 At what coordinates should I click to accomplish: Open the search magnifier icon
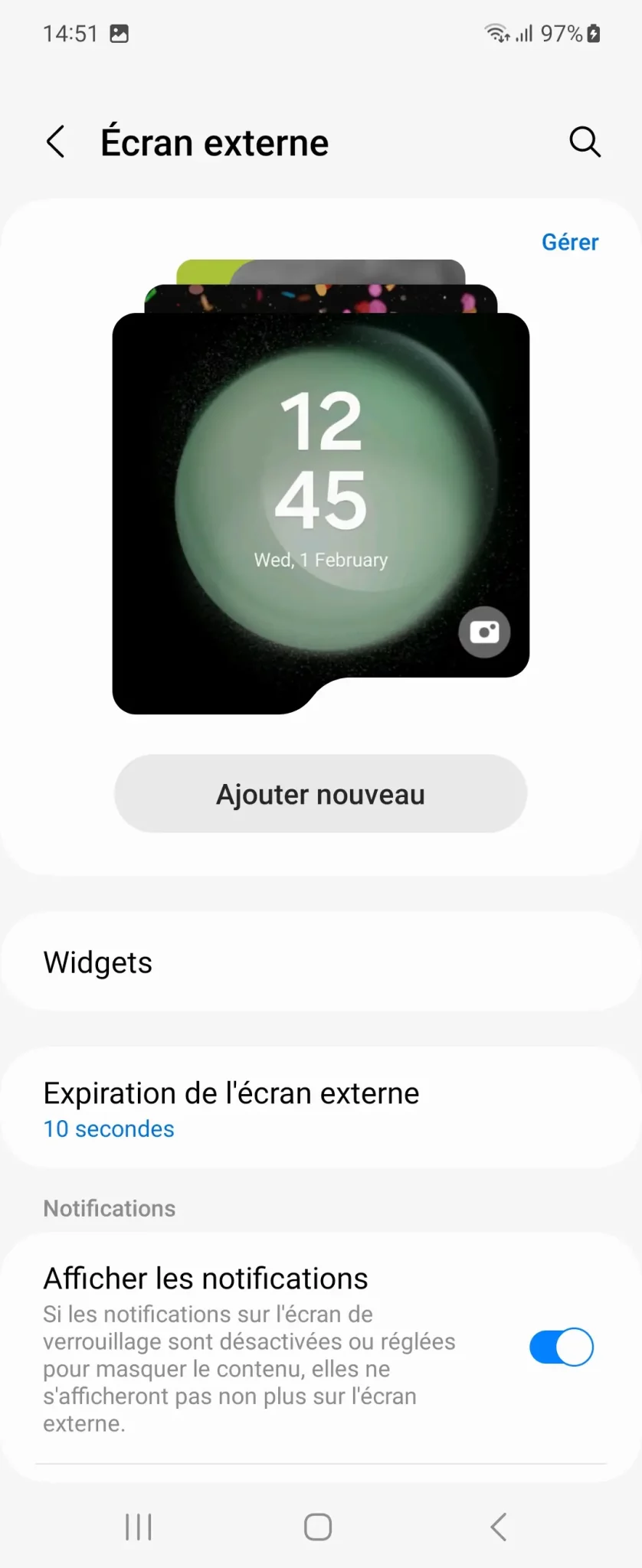[585, 142]
